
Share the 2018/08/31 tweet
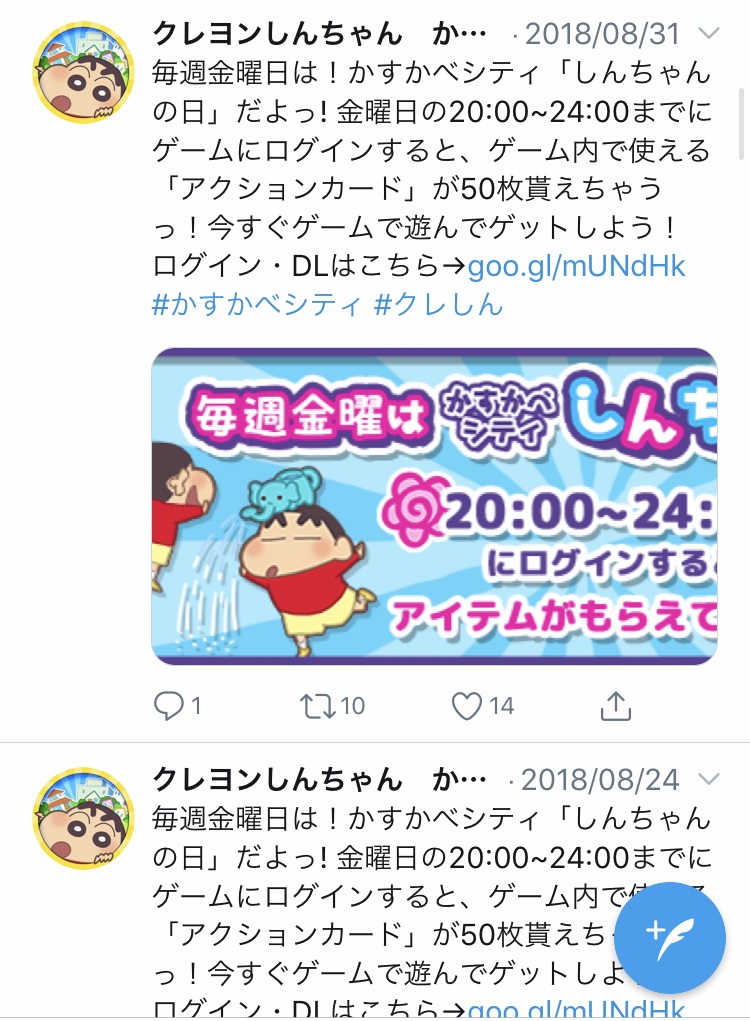coord(615,706)
